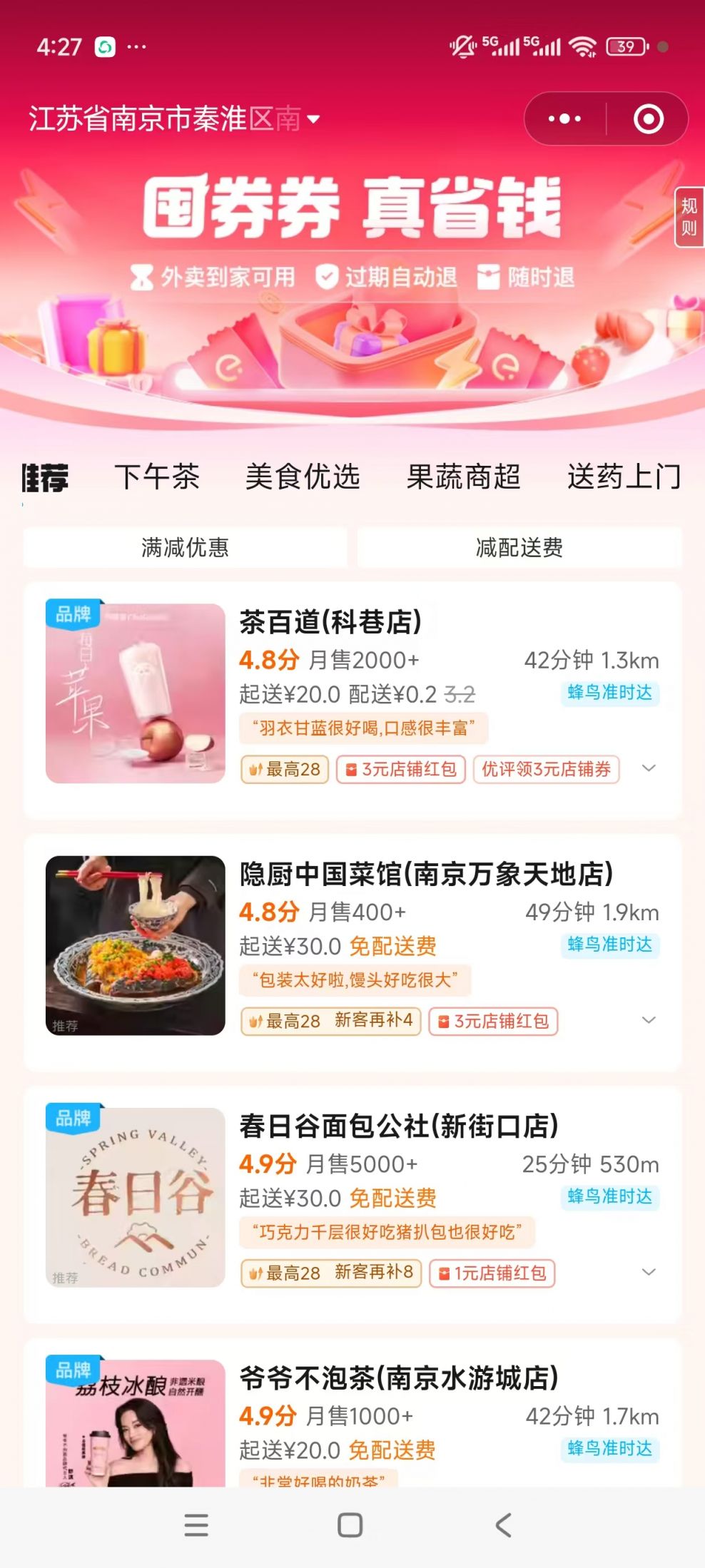Open the mini program more-options menu
705x1568 pixels.
click(x=565, y=119)
